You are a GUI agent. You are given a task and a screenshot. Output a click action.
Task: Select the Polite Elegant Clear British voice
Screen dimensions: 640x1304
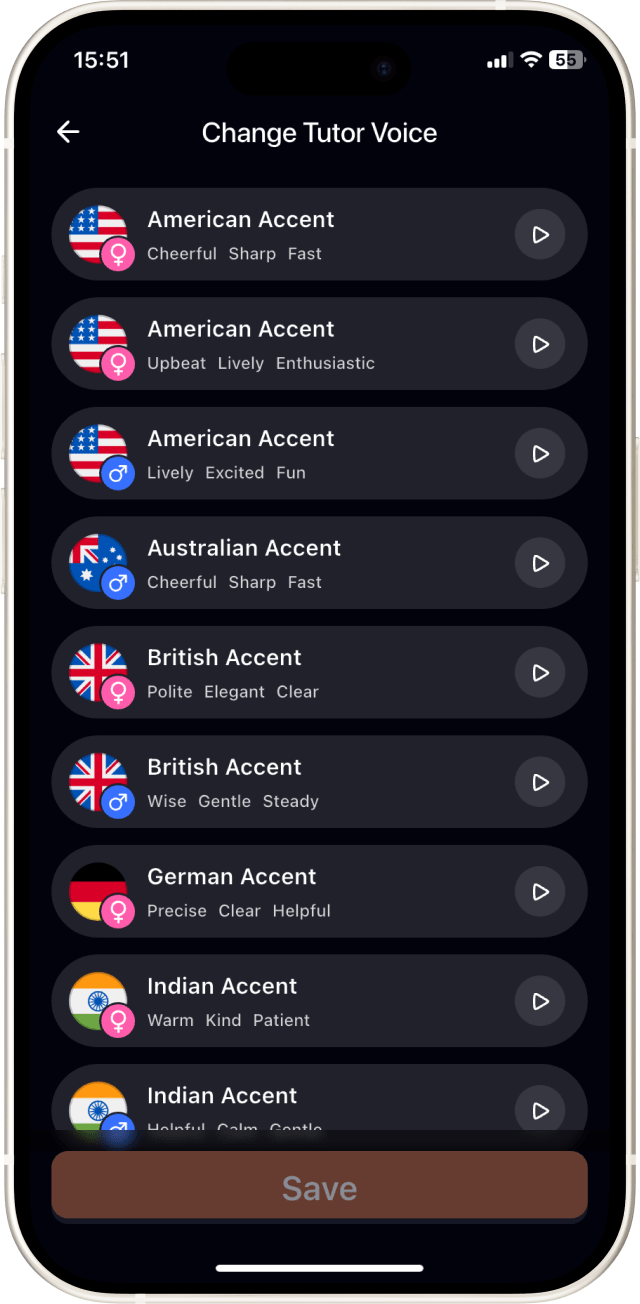(300, 673)
